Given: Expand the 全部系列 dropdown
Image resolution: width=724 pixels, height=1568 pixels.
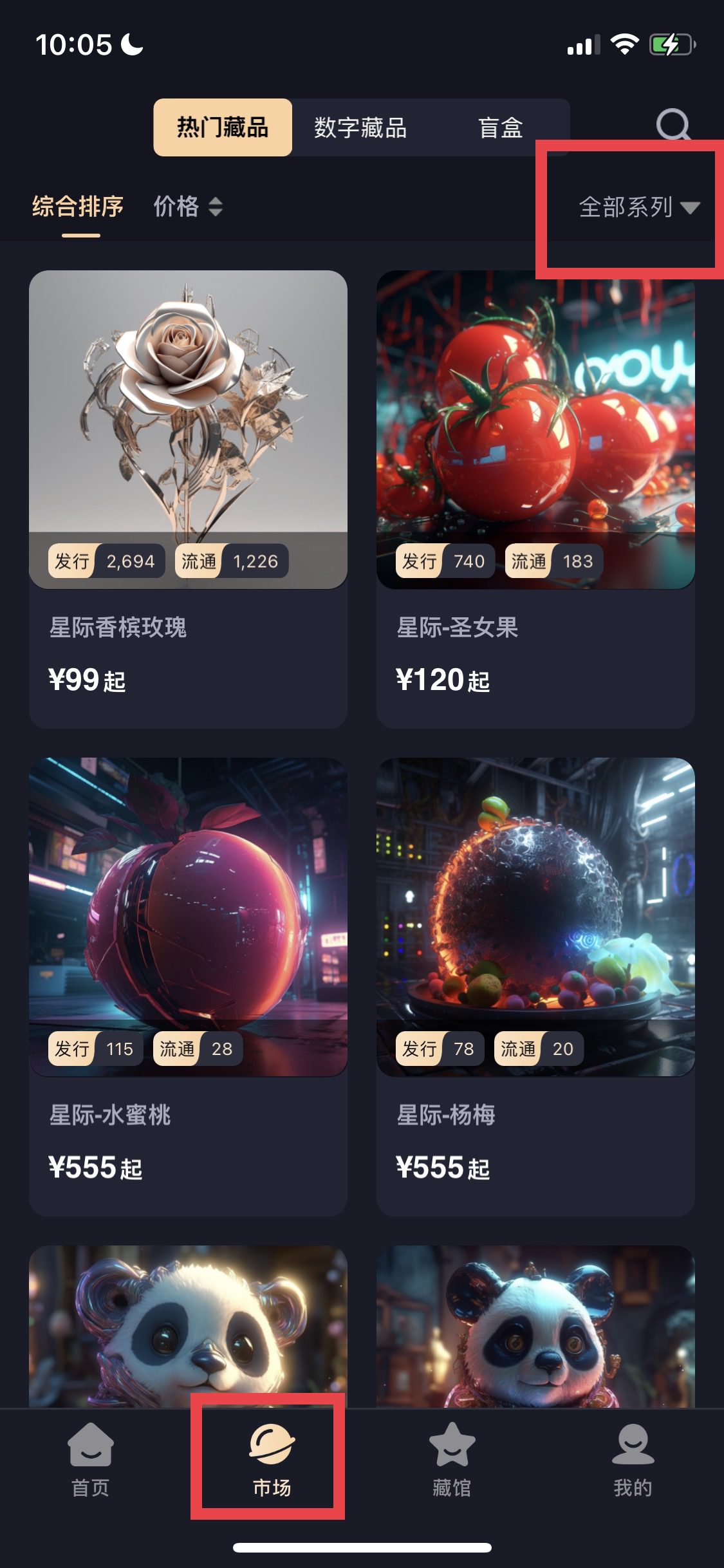Looking at the screenshot, I should click(638, 207).
